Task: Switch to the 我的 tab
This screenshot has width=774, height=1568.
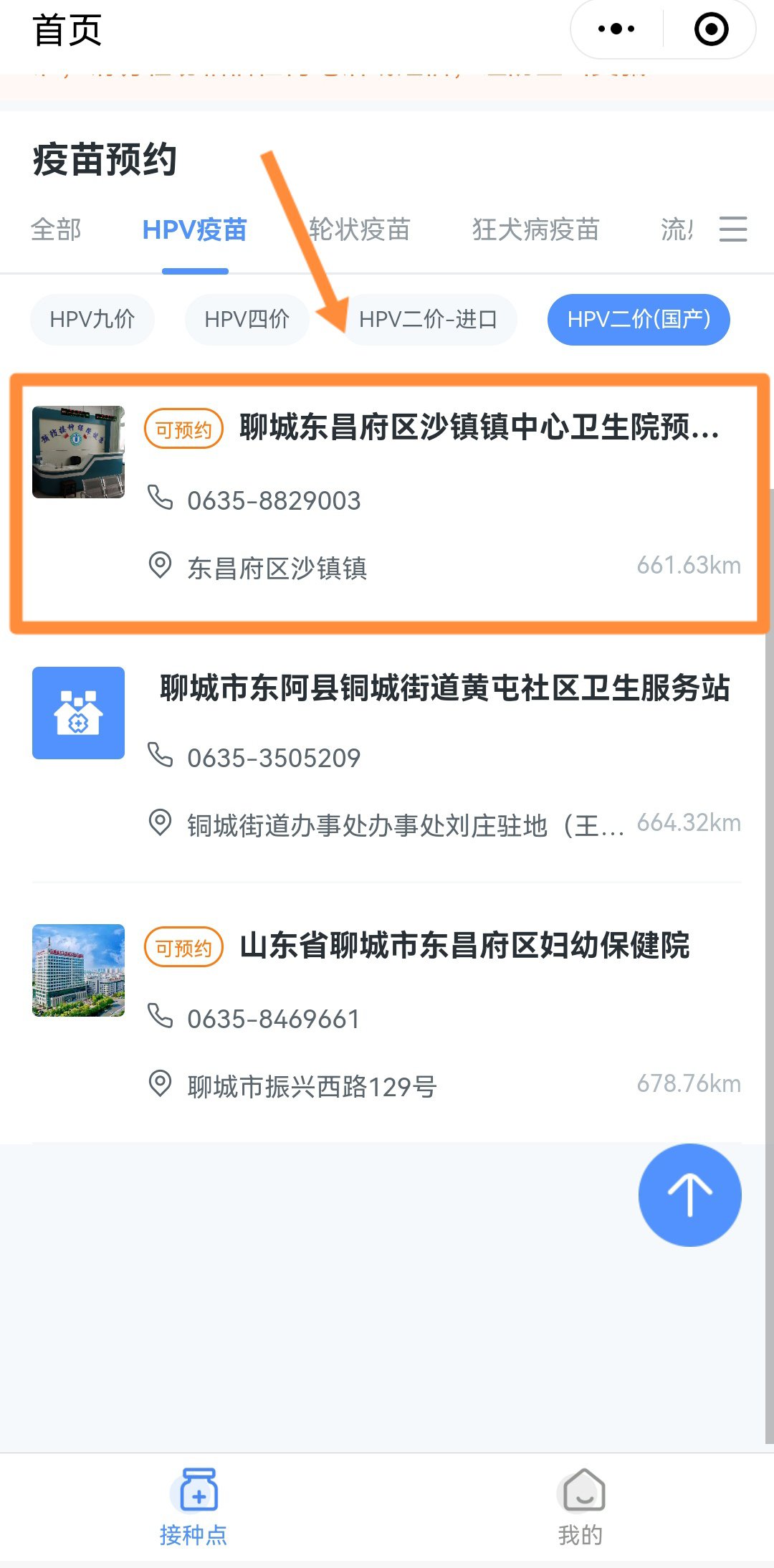Action: (x=580, y=1506)
